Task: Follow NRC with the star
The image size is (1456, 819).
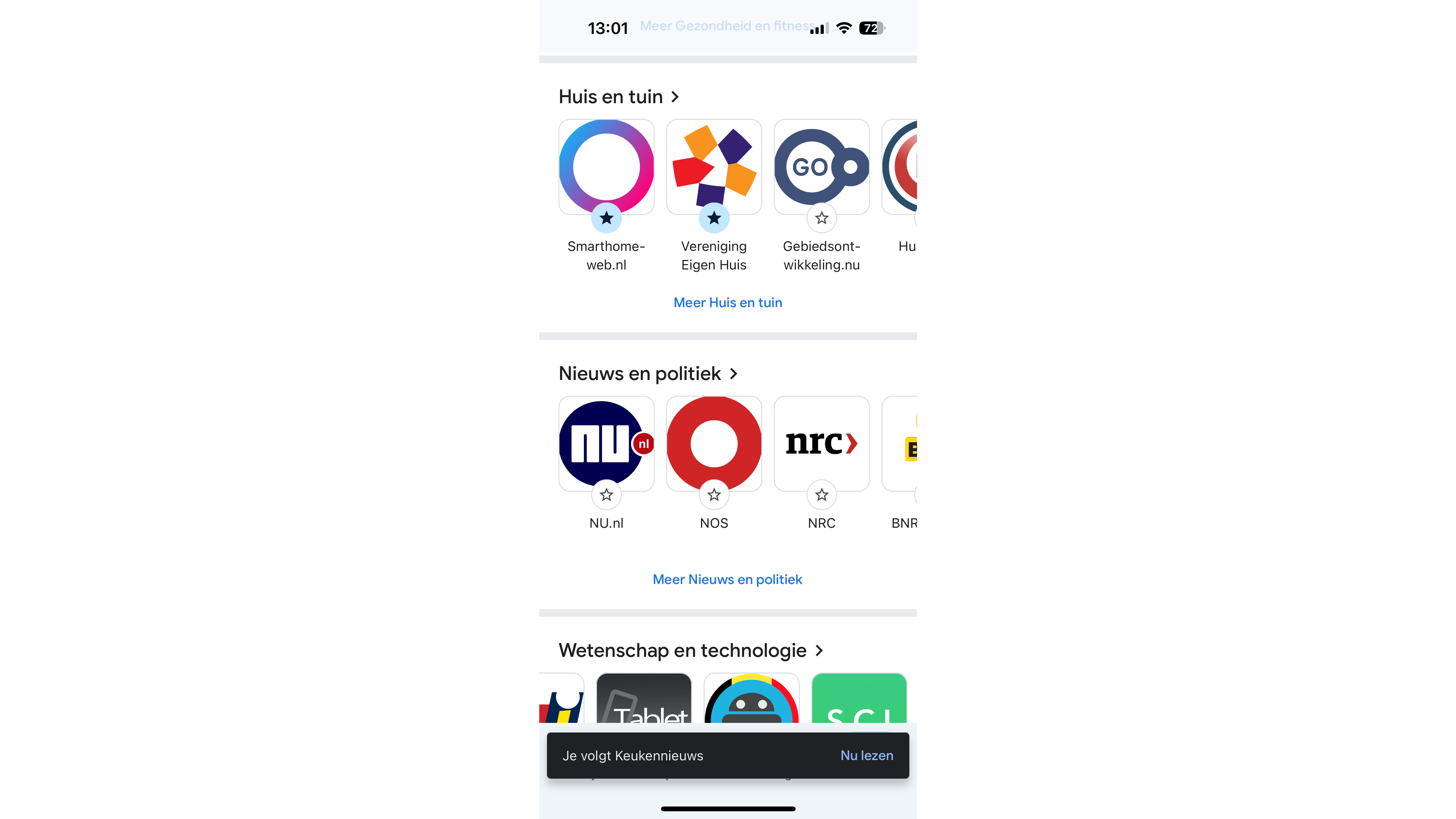Action: click(x=821, y=495)
